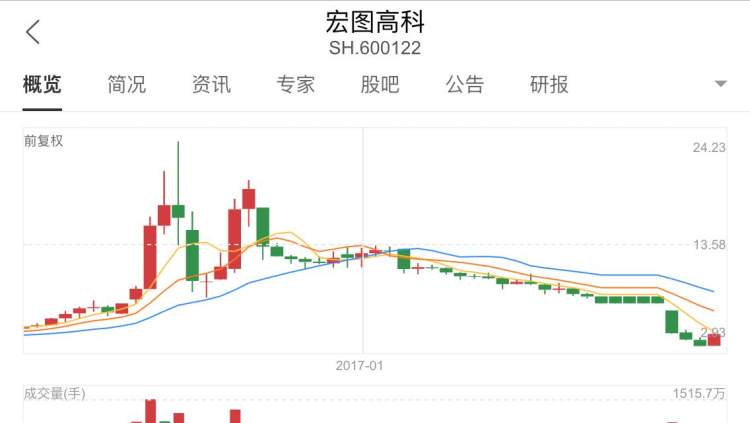This screenshot has width=750, height=423.
Task: Open the 公告 tab
Action: 465,84
